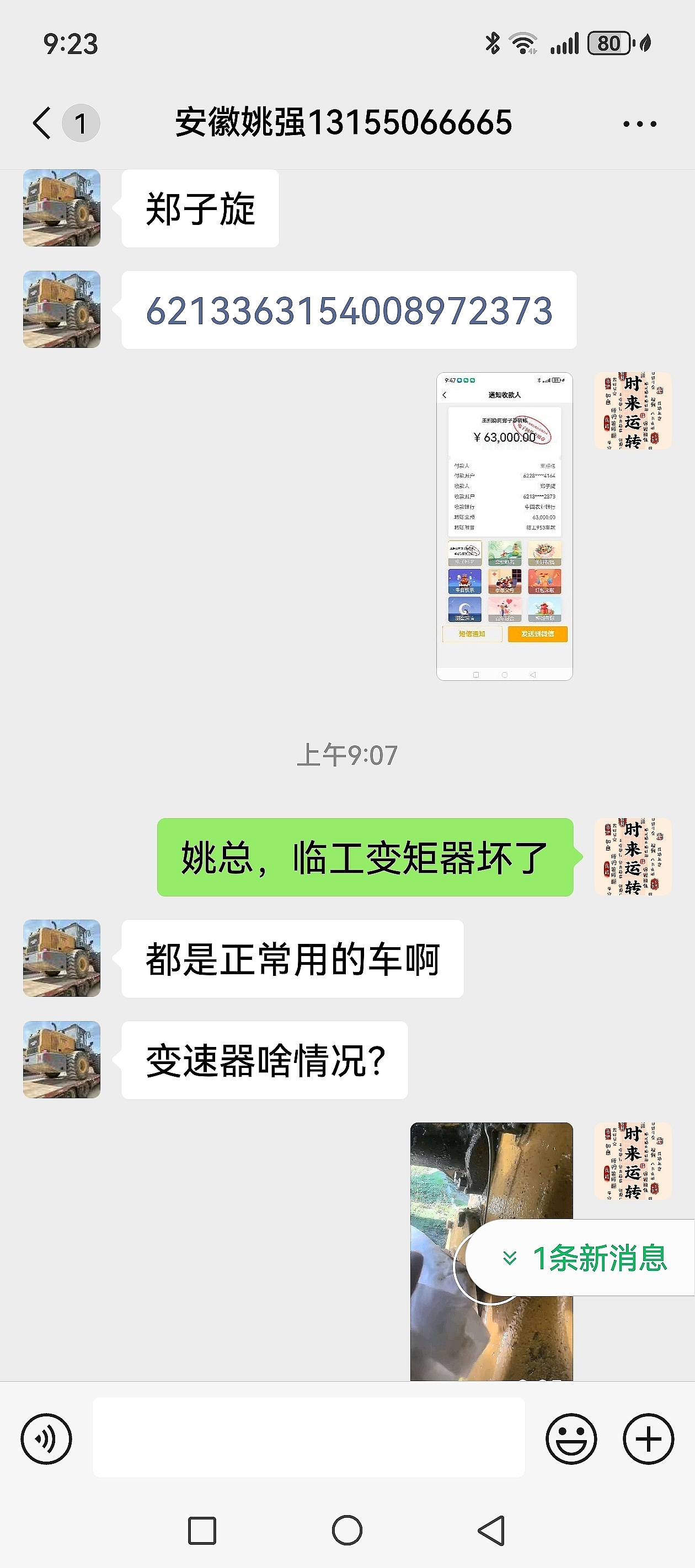Jump to the 1条新消息 new message
695x1568 pixels.
(585, 1258)
